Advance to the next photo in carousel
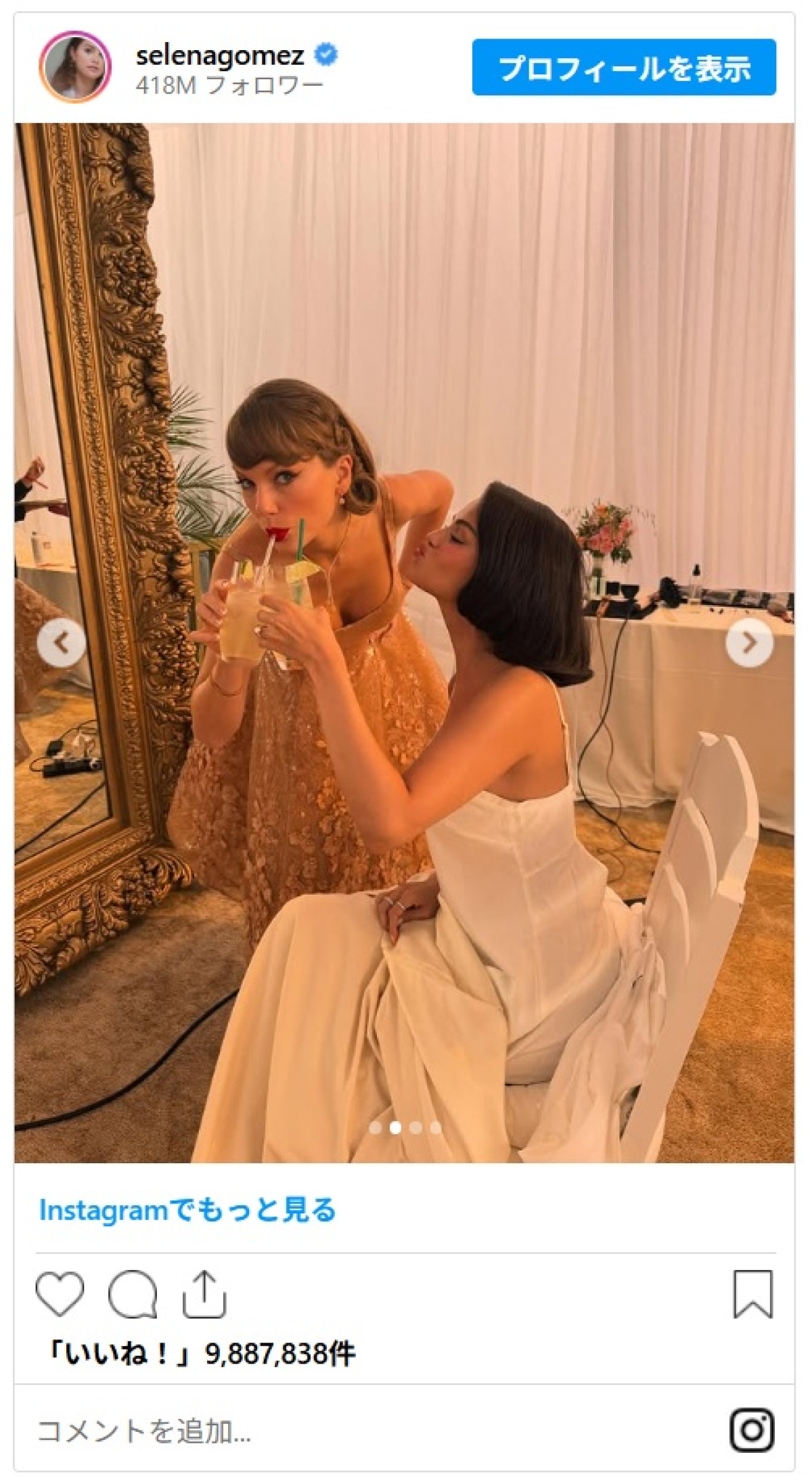The height and width of the screenshot is (1482, 812). (749, 642)
